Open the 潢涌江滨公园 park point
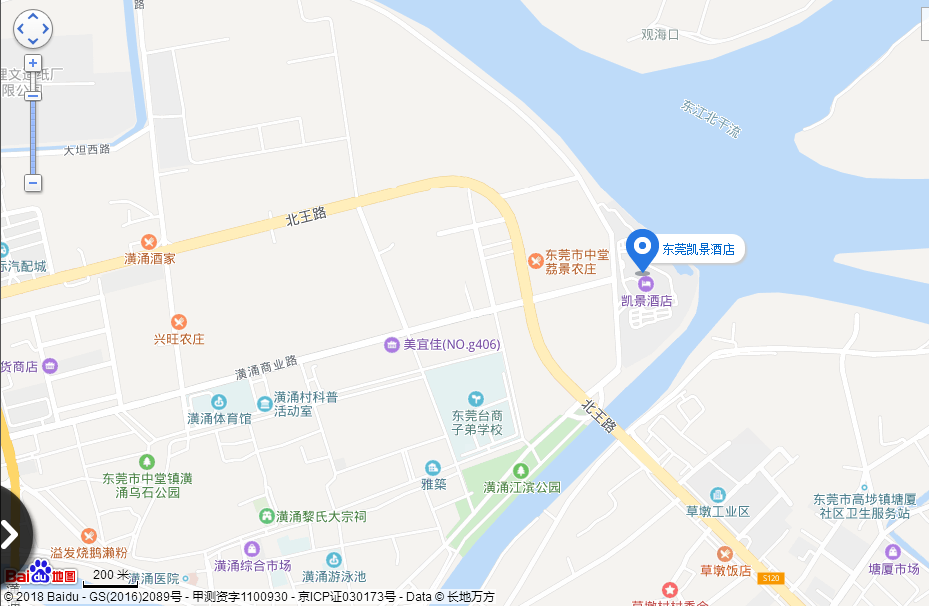The height and width of the screenshot is (606, 929). coord(519,471)
